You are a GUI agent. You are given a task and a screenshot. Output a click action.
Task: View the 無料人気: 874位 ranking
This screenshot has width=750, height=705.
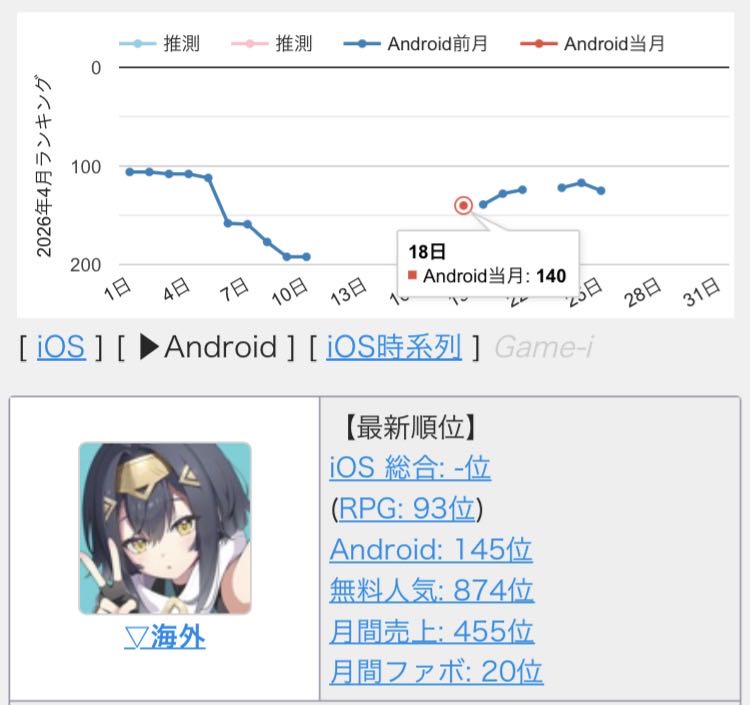[x=431, y=590]
